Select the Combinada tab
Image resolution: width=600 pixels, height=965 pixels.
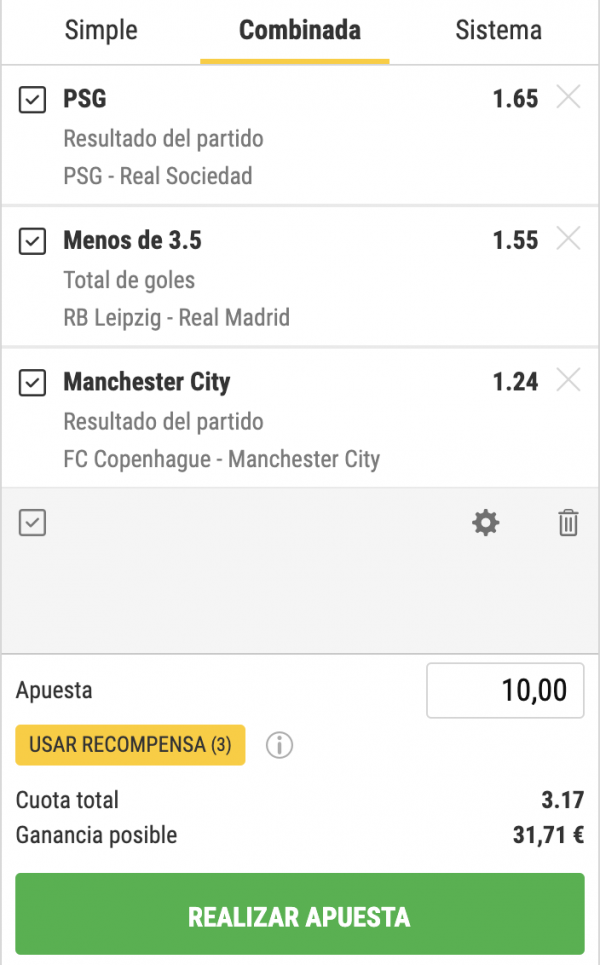[299, 30]
